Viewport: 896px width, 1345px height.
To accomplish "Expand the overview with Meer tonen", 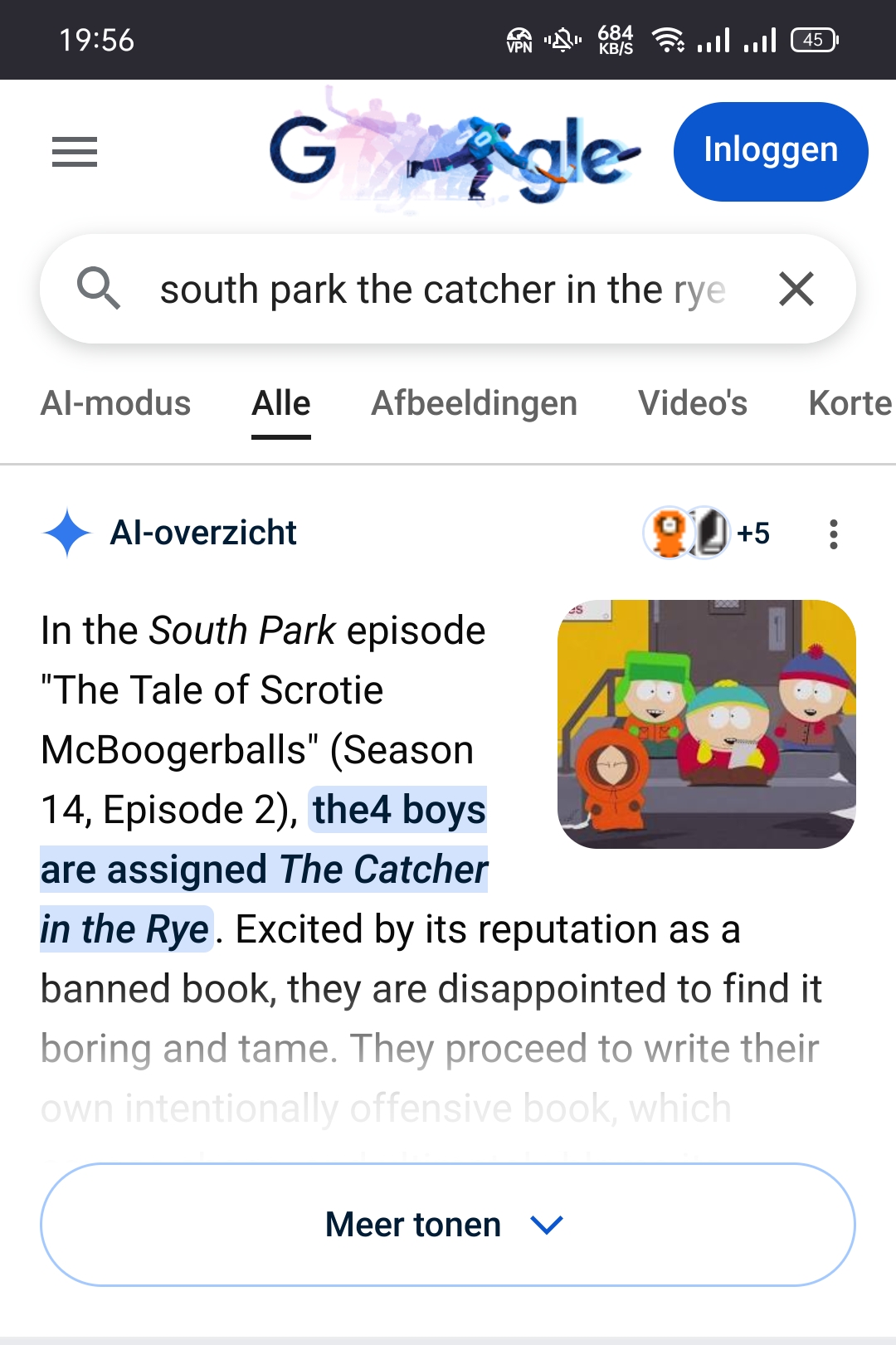I will [x=448, y=1225].
